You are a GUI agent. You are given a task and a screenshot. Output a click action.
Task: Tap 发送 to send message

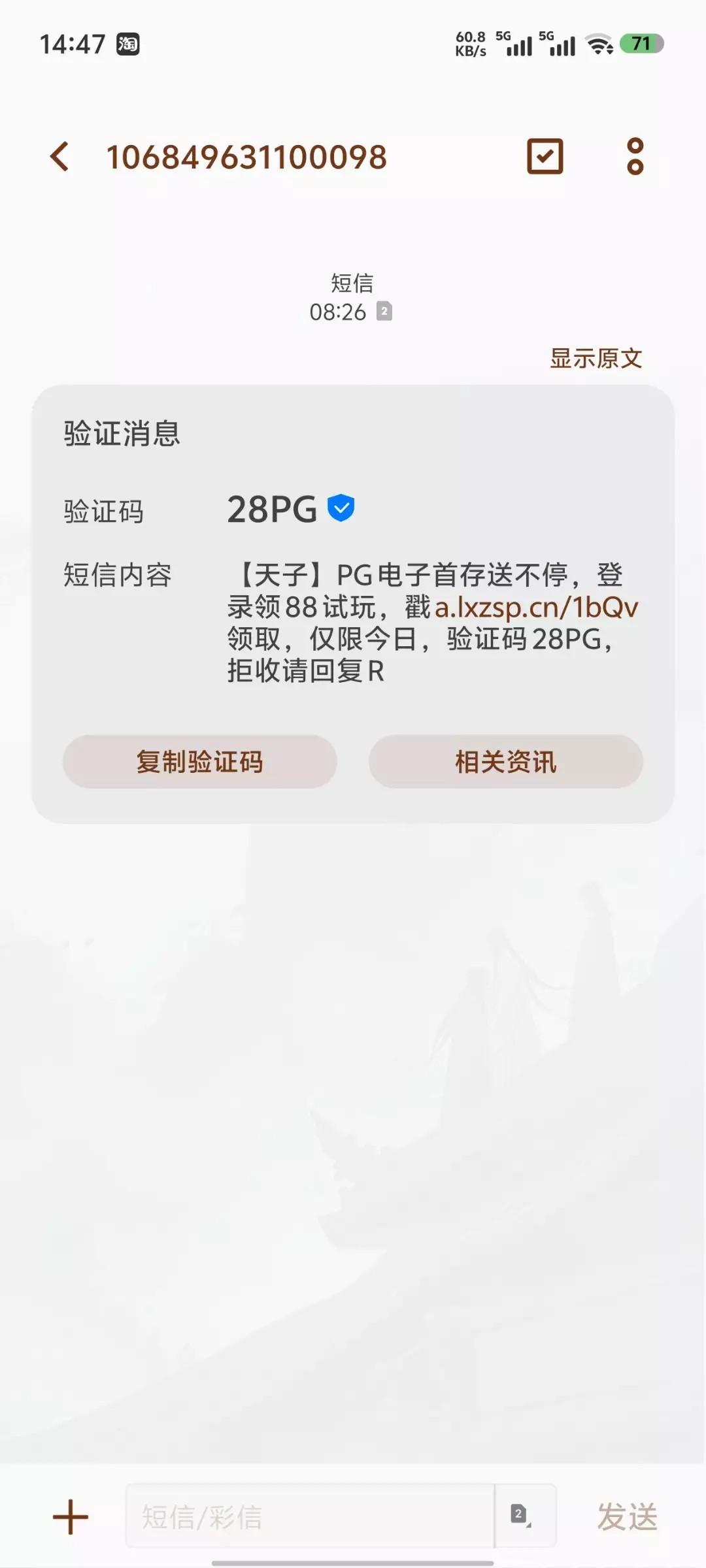click(626, 1516)
